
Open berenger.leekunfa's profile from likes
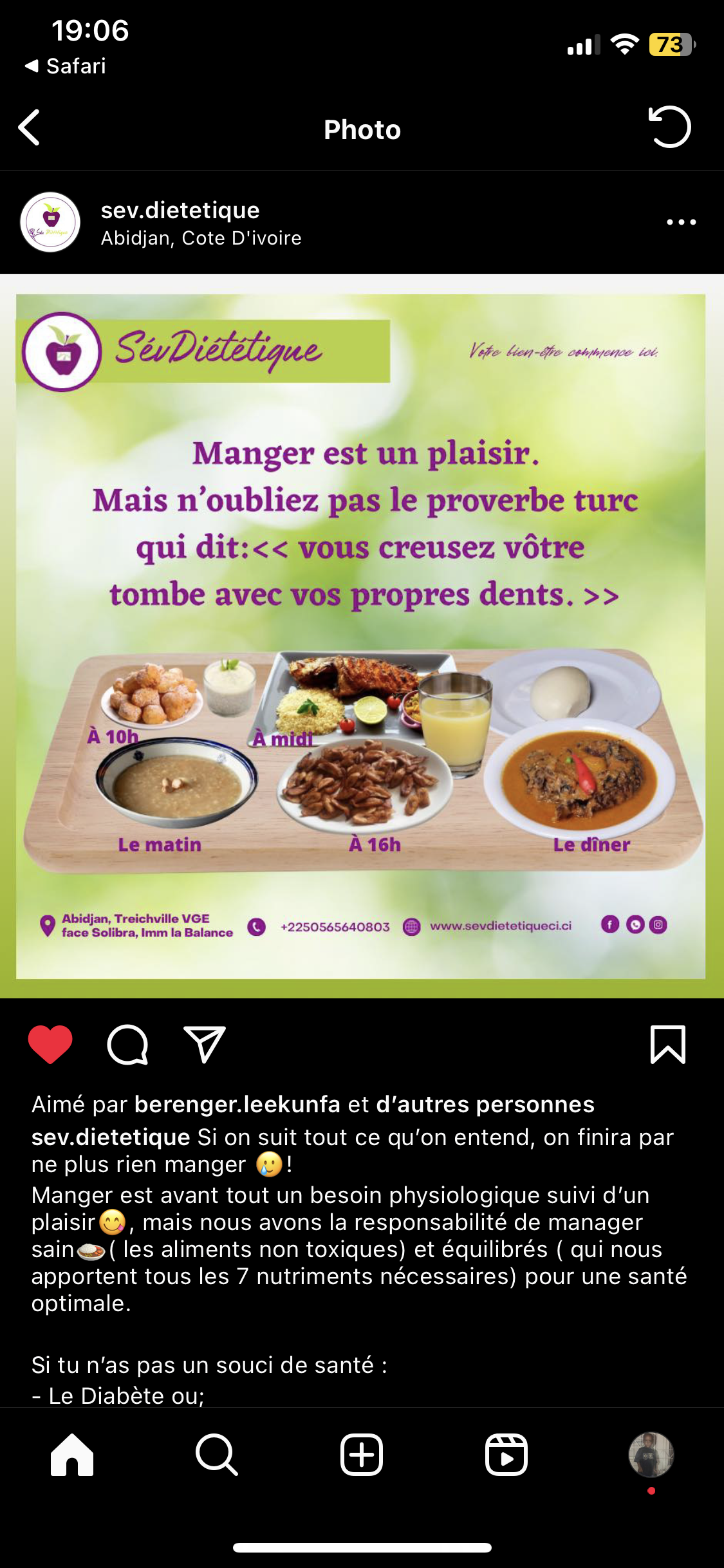pyautogui.click(x=237, y=1105)
